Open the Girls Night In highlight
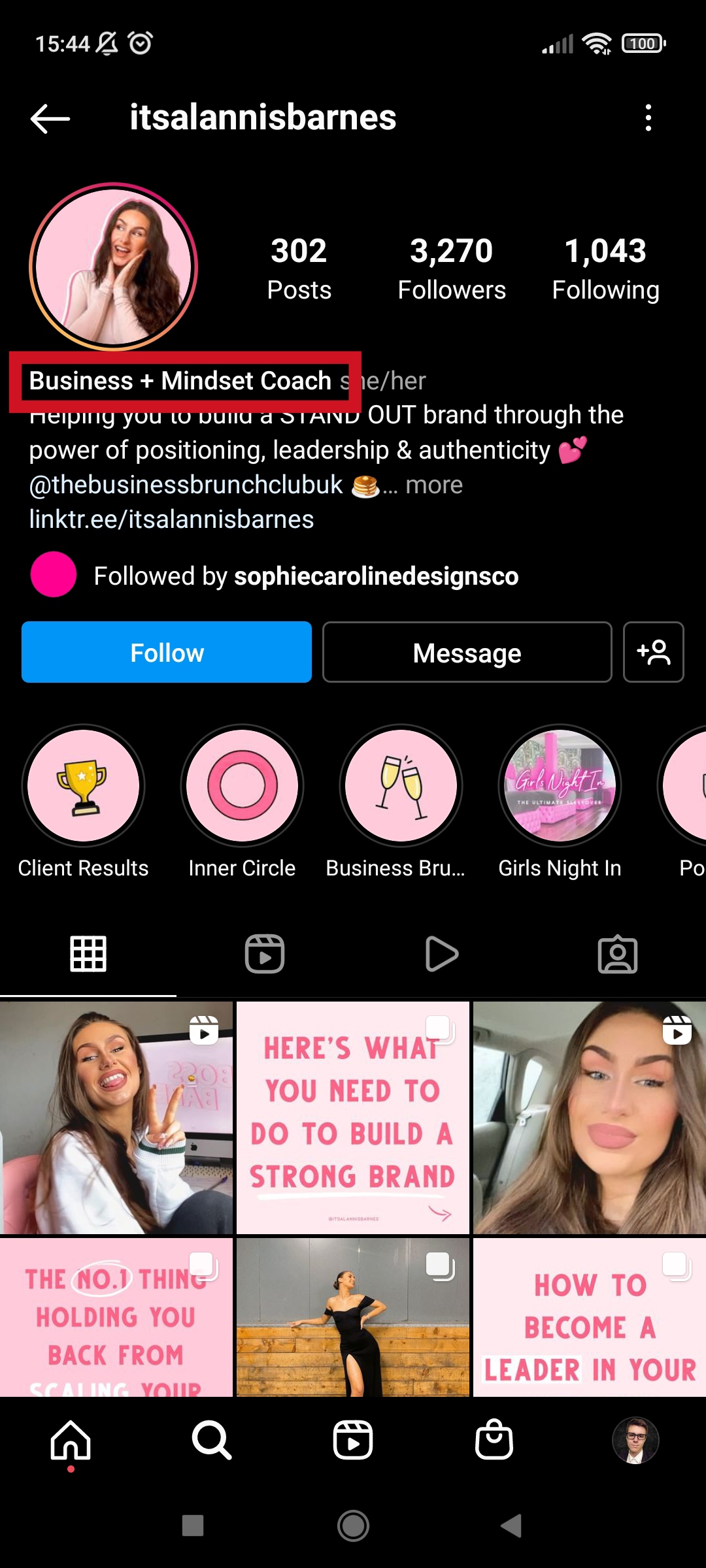Image resolution: width=706 pixels, height=1568 pixels. 560,785
